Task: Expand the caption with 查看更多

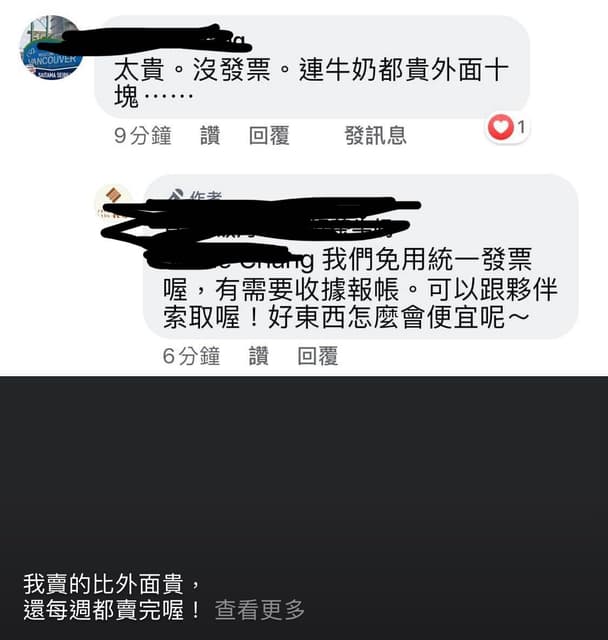Action: [x=260, y=610]
